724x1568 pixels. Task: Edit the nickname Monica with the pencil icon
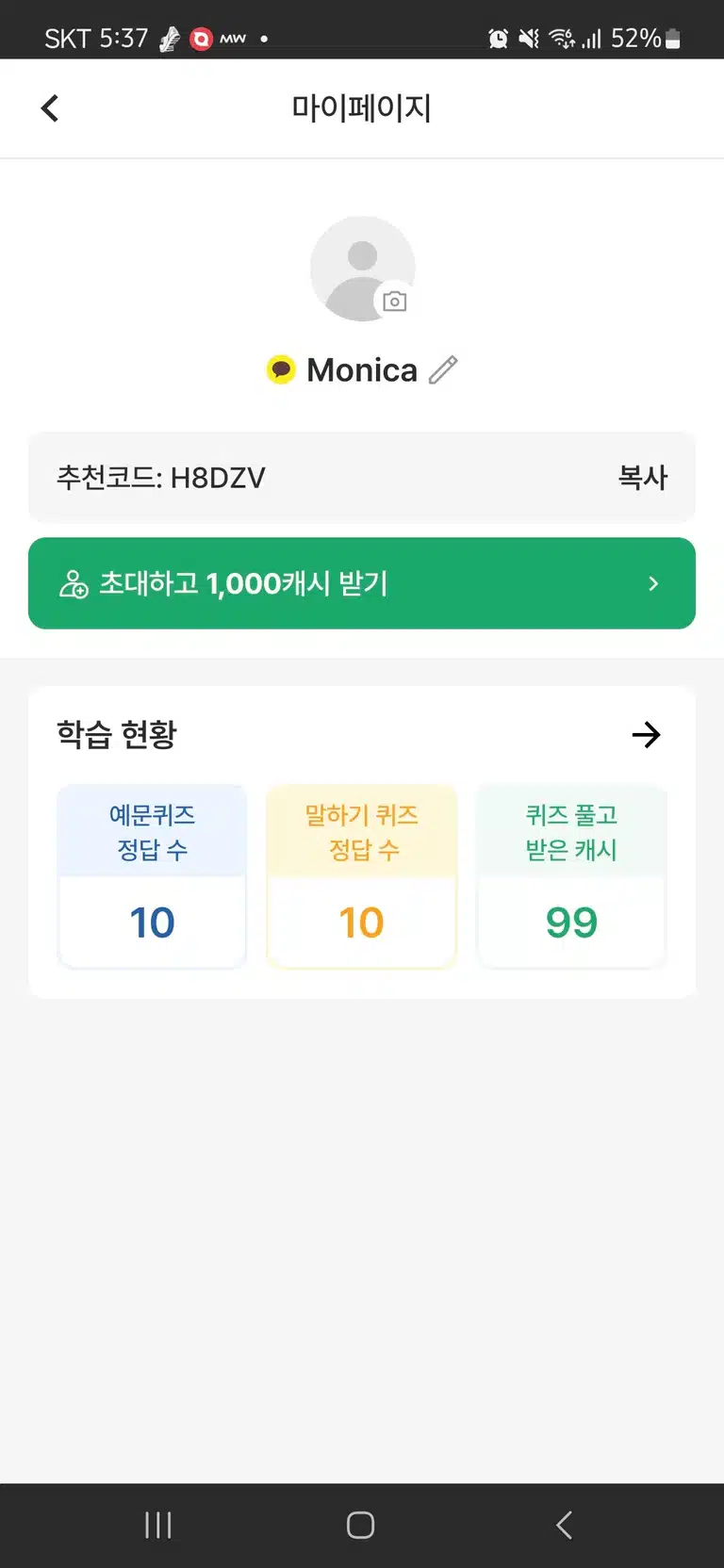[x=443, y=370]
